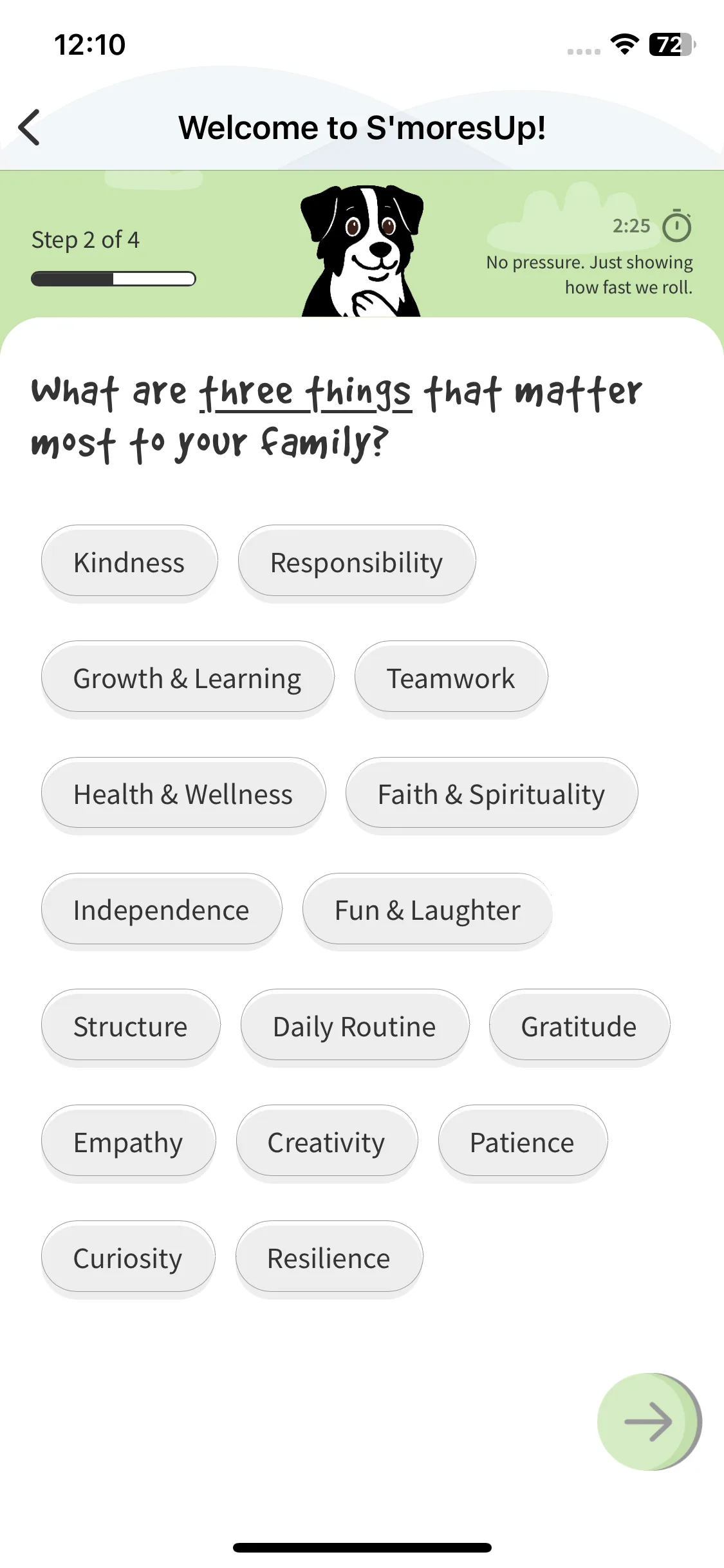Choose Daily Routine
Viewport: 724px width, 1568px height.
(355, 1025)
